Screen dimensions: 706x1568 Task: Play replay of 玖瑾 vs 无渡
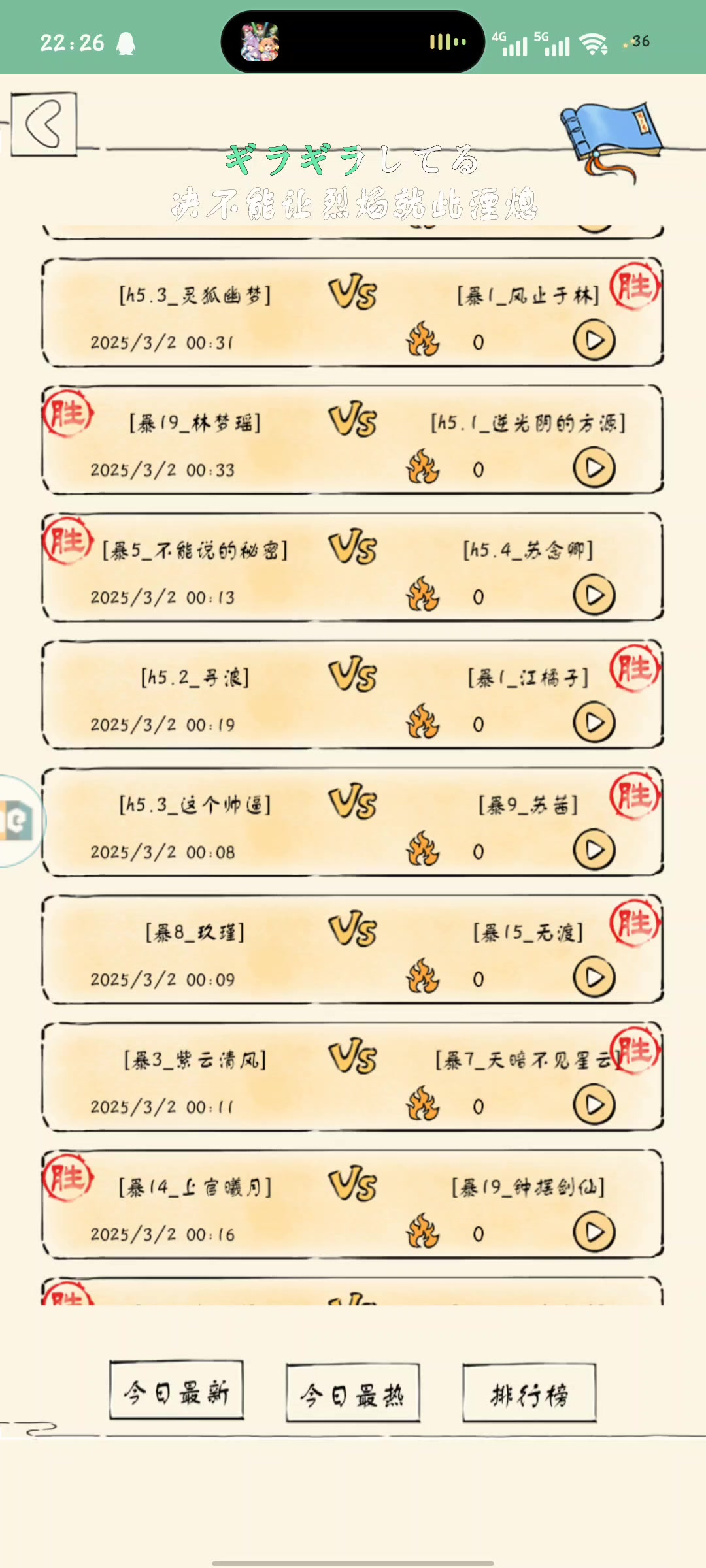[x=594, y=978]
